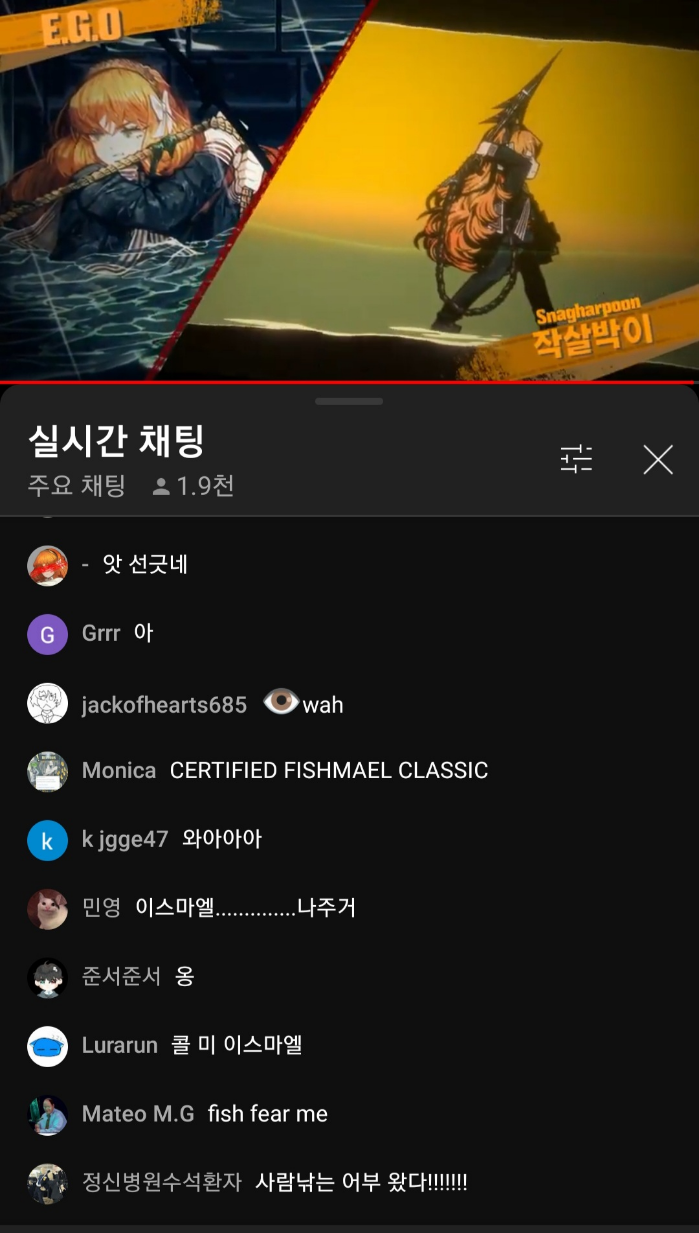The height and width of the screenshot is (1233, 699).
Task: Close the live chat panel
Action: pyautogui.click(x=657, y=459)
